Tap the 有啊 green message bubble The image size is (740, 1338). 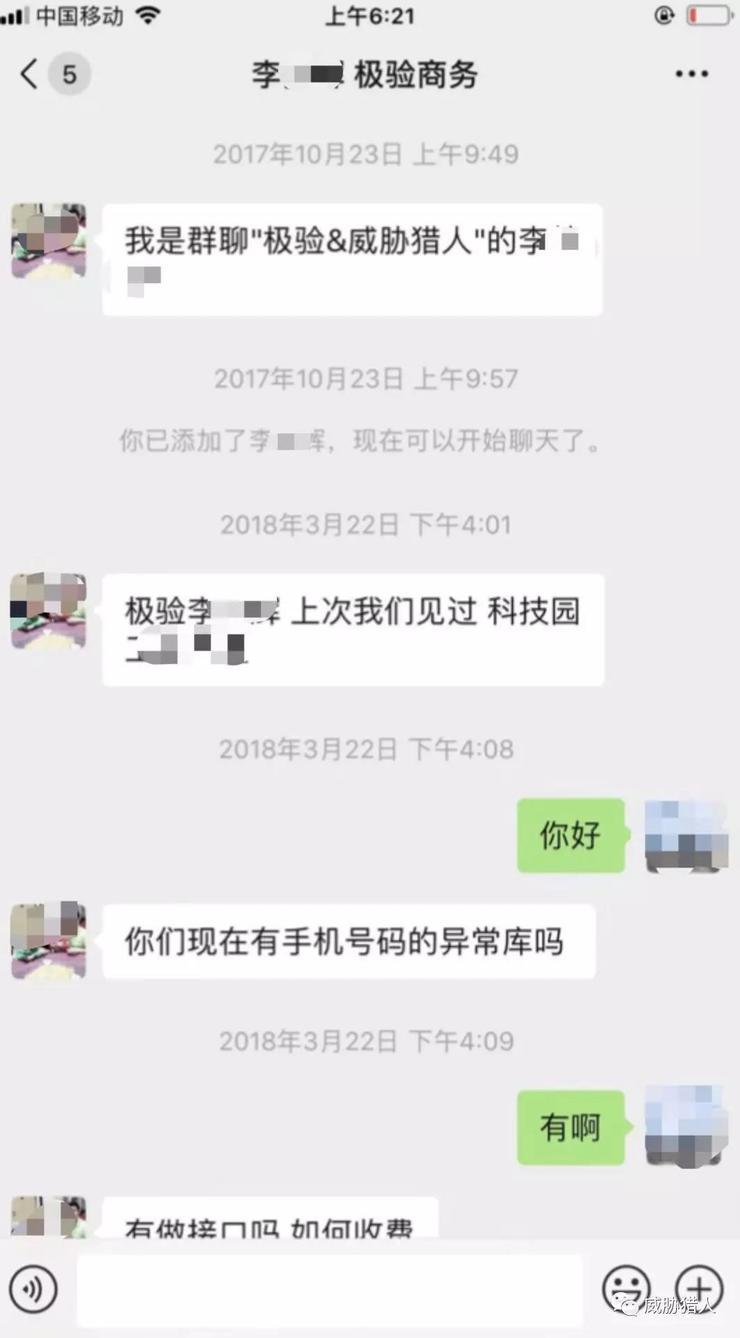(569, 1125)
